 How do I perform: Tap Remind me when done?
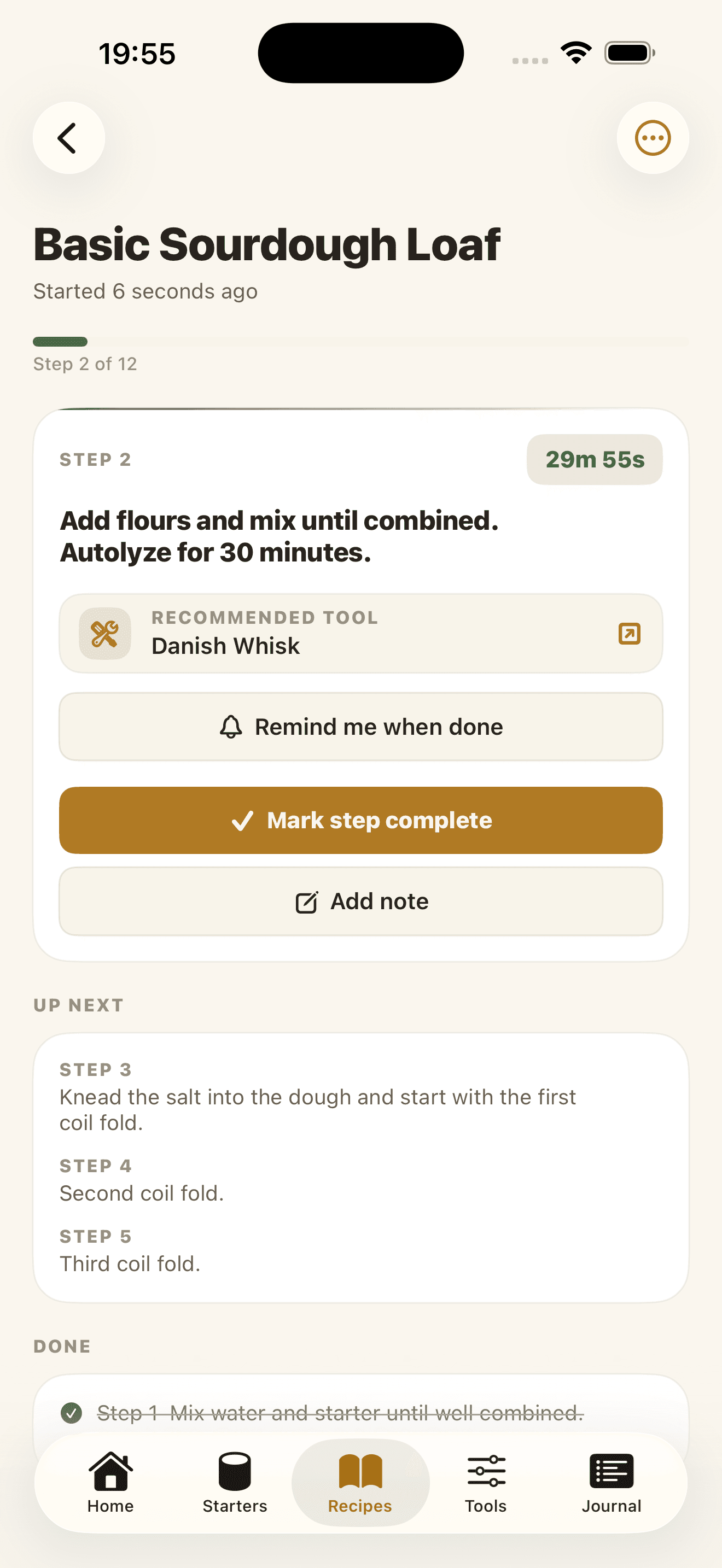pos(360,726)
